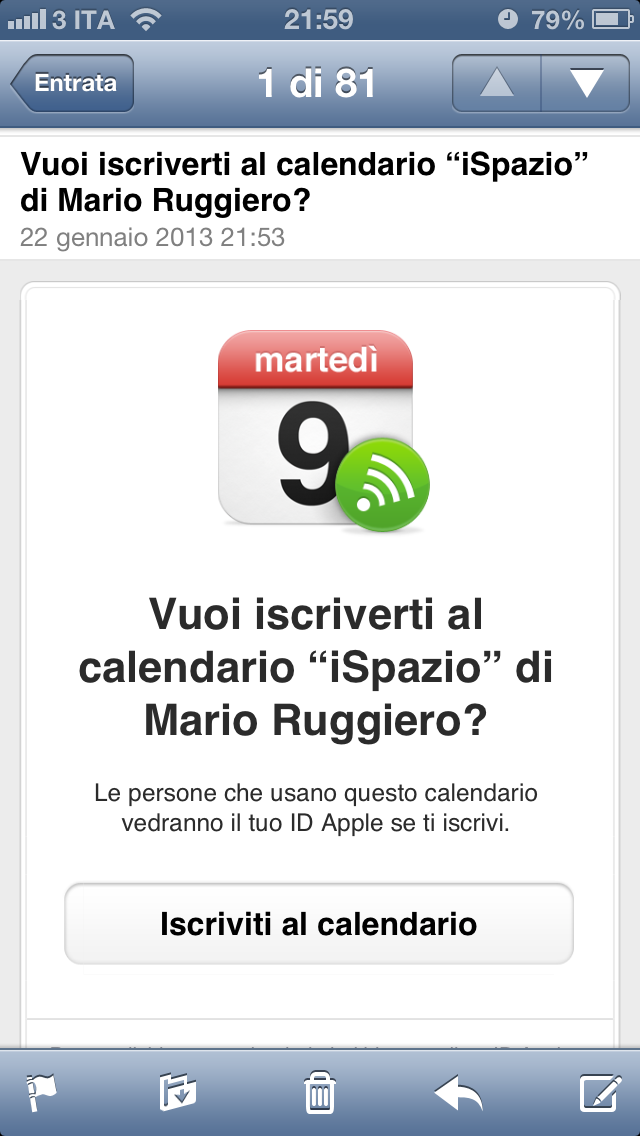Move message to a folder
The image size is (640, 1136).
point(177,1093)
